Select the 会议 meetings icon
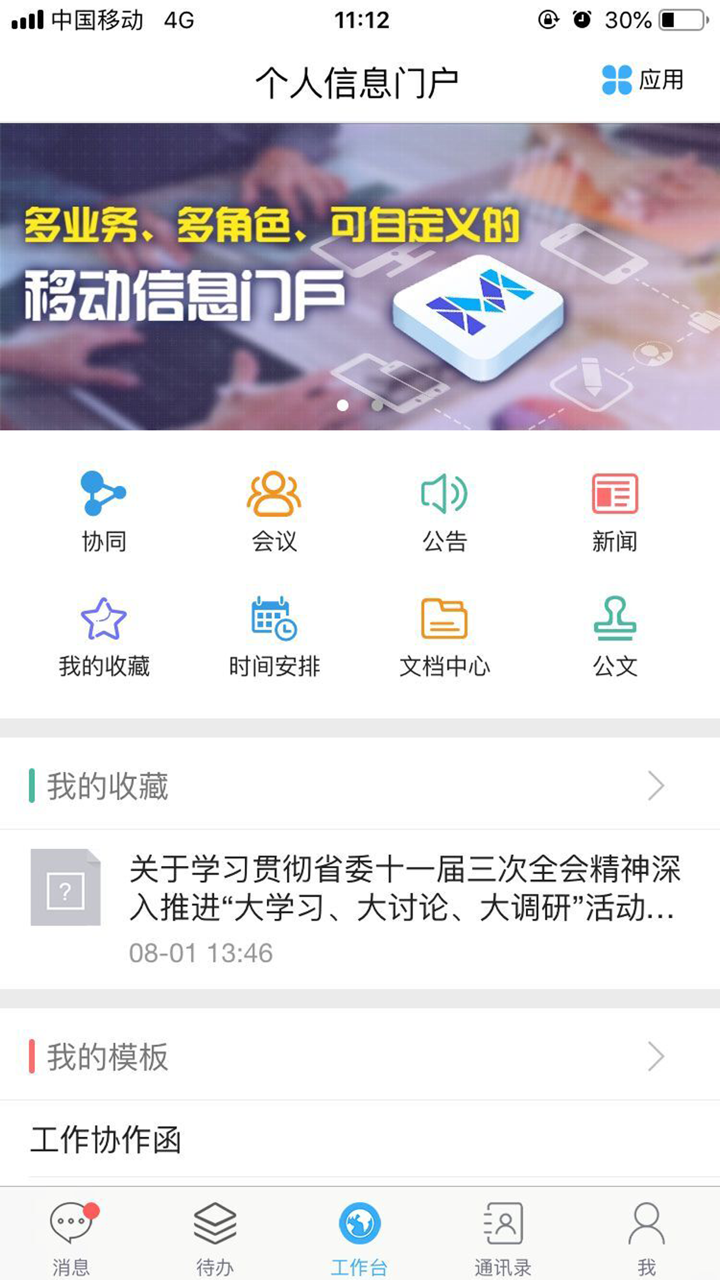The height and width of the screenshot is (1280, 720). click(x=273, y=508)
